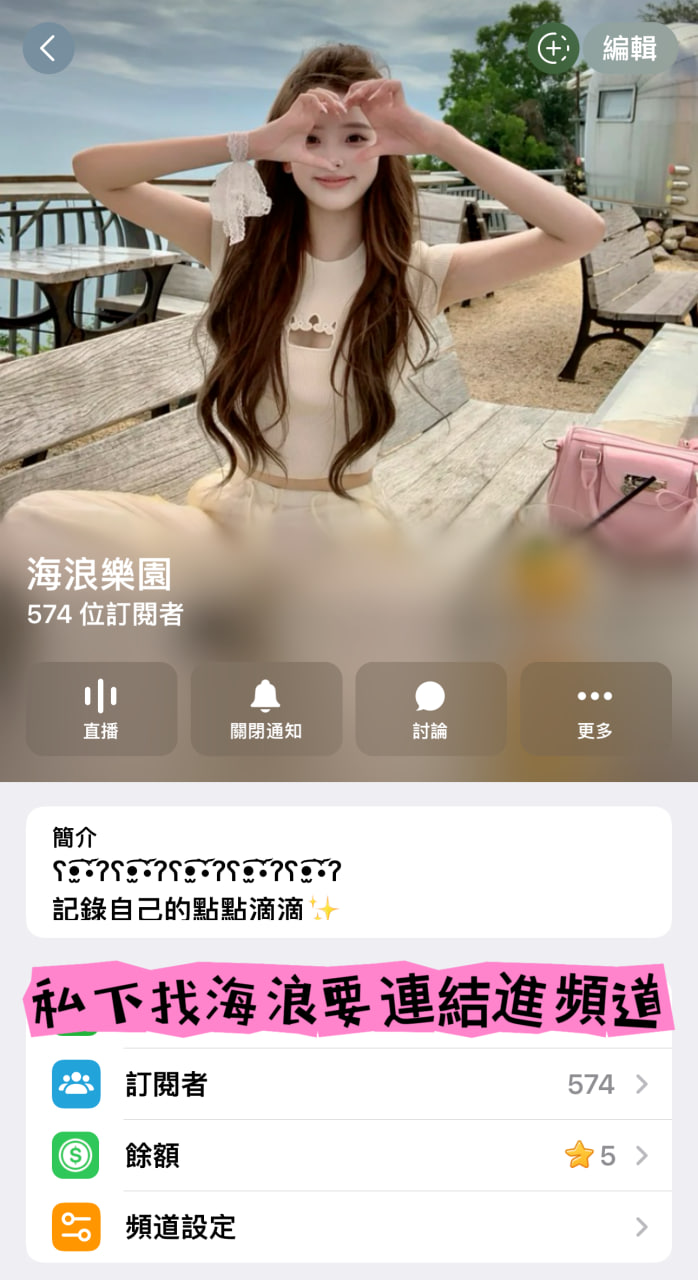
Task: Tap the add story plus-circle icon
Action: 553,48
